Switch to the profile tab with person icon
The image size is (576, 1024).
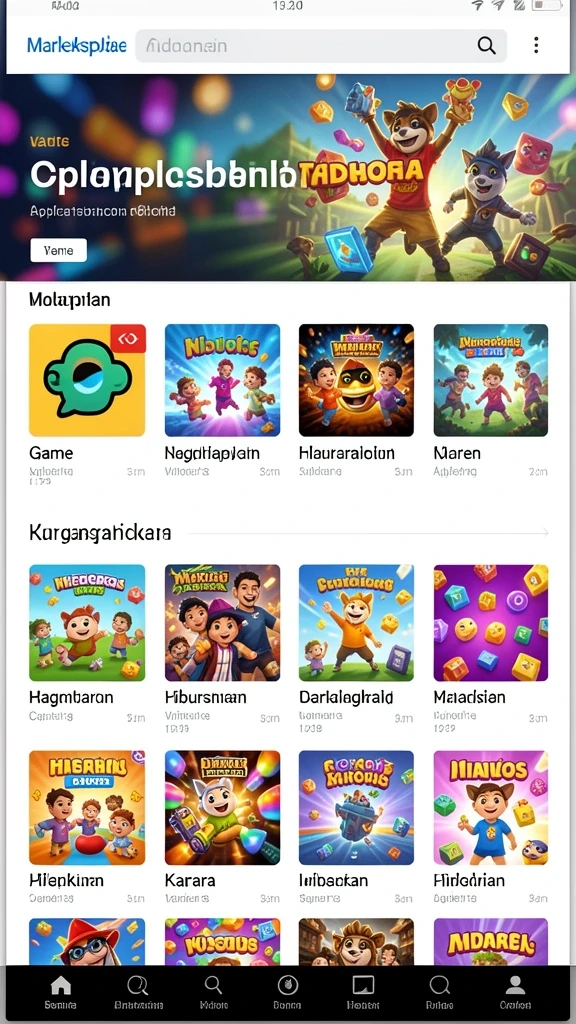click(x=515, y=992)
